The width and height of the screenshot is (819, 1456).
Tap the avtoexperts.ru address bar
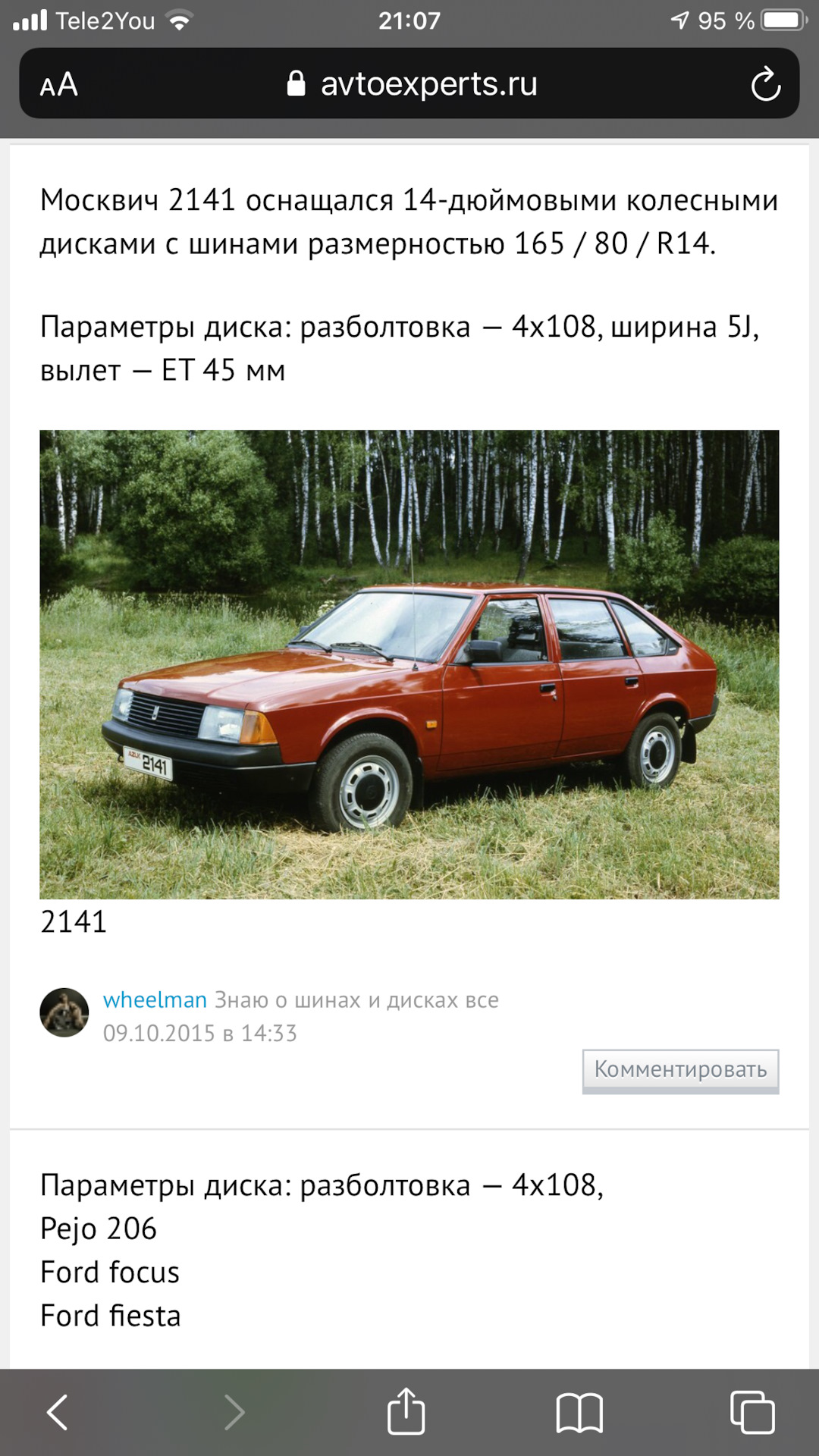tap(413, 84)
